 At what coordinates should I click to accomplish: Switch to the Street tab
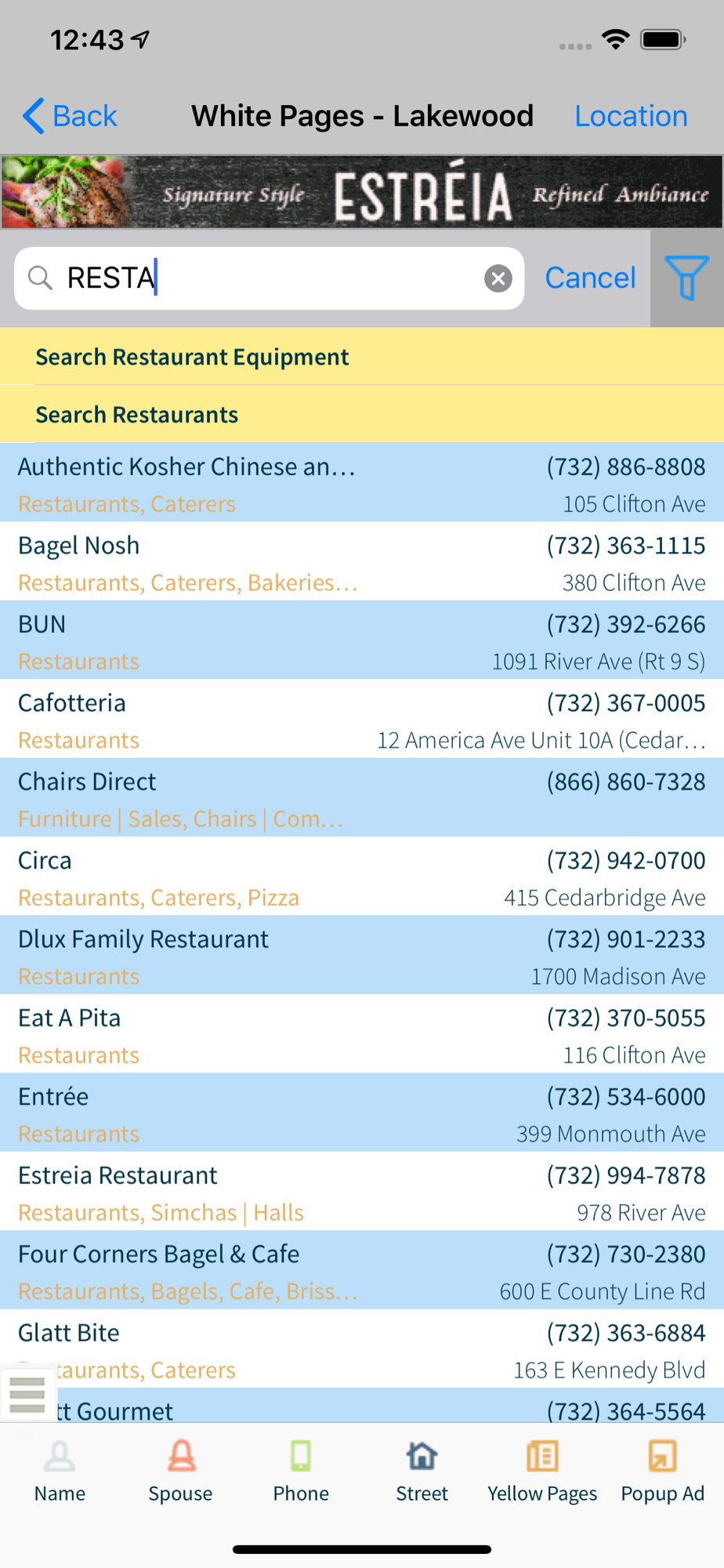422,1471
